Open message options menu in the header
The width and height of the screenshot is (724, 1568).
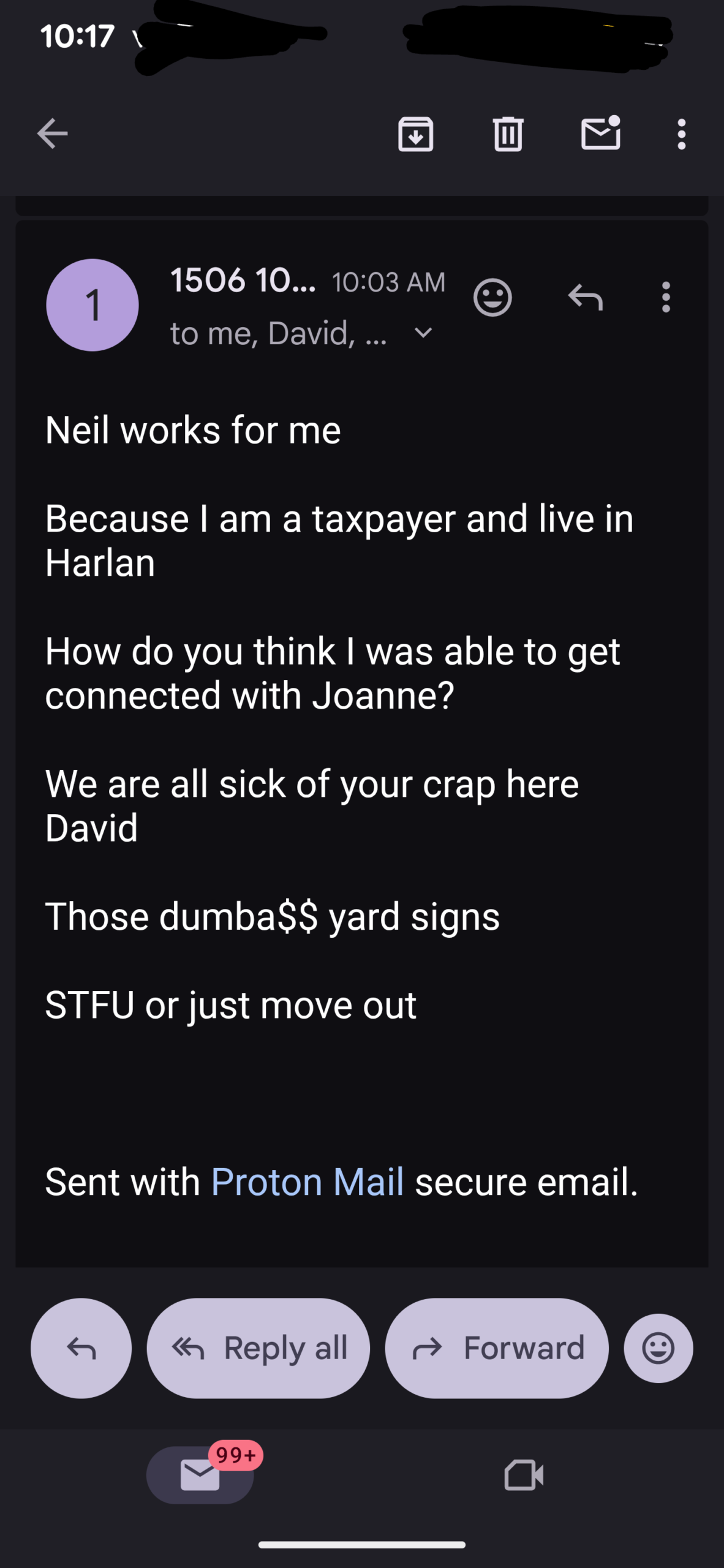666,298
